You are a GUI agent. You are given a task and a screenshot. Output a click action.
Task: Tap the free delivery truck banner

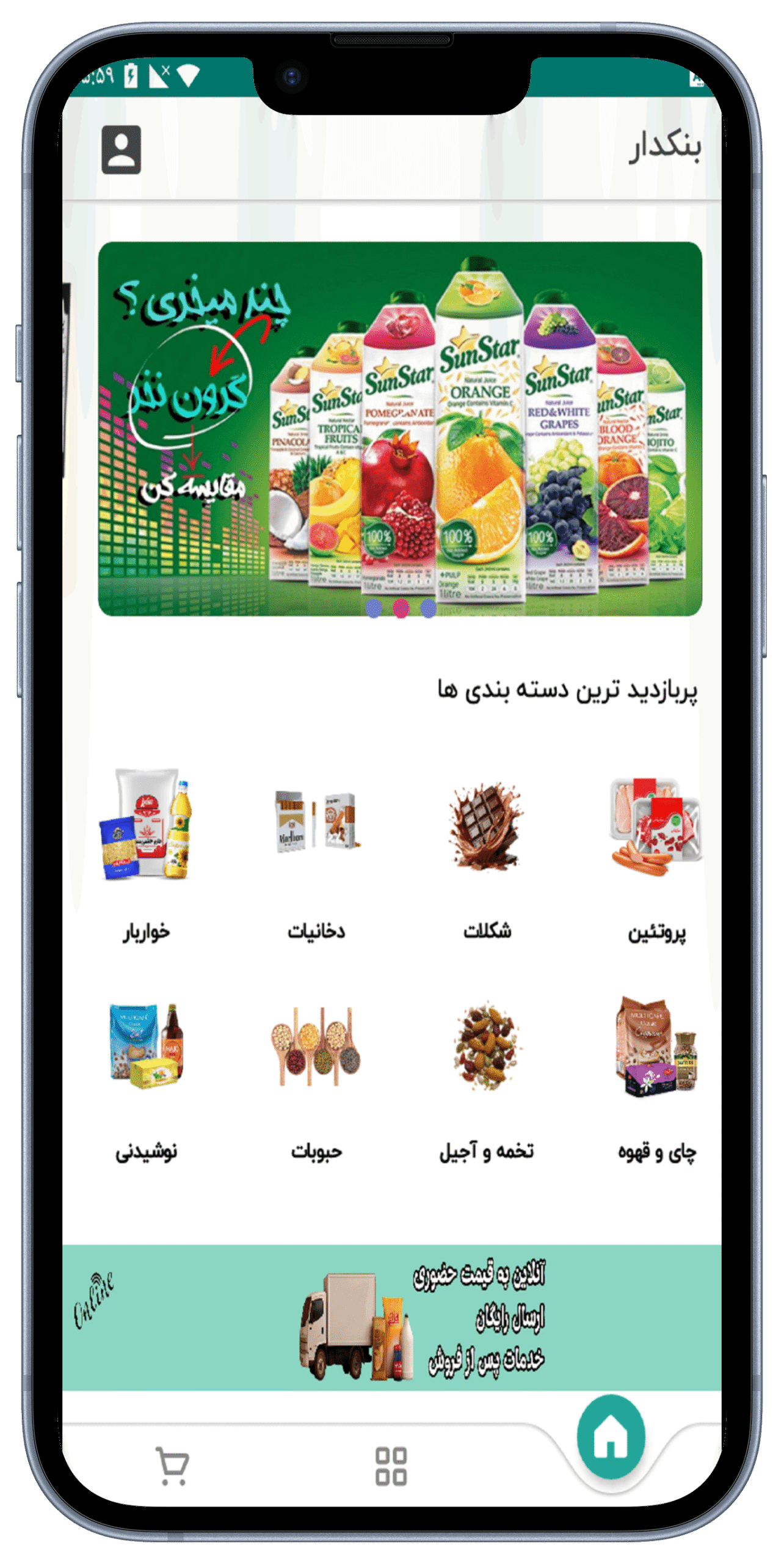391,1317
